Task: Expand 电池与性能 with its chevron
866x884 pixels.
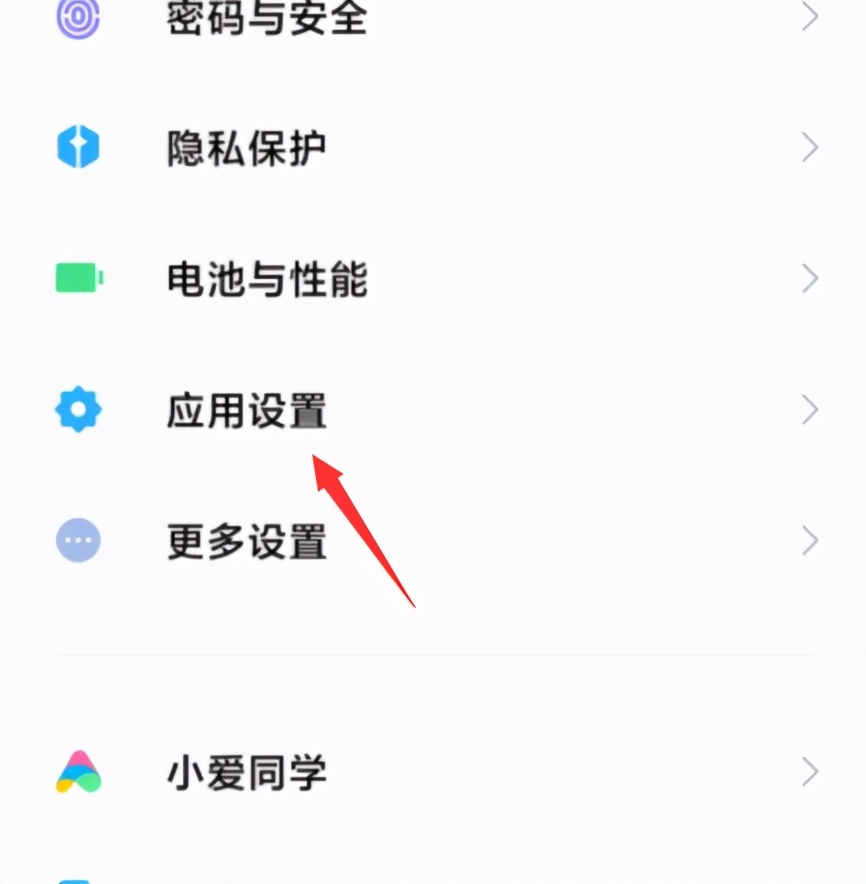Action: [811, 279]
